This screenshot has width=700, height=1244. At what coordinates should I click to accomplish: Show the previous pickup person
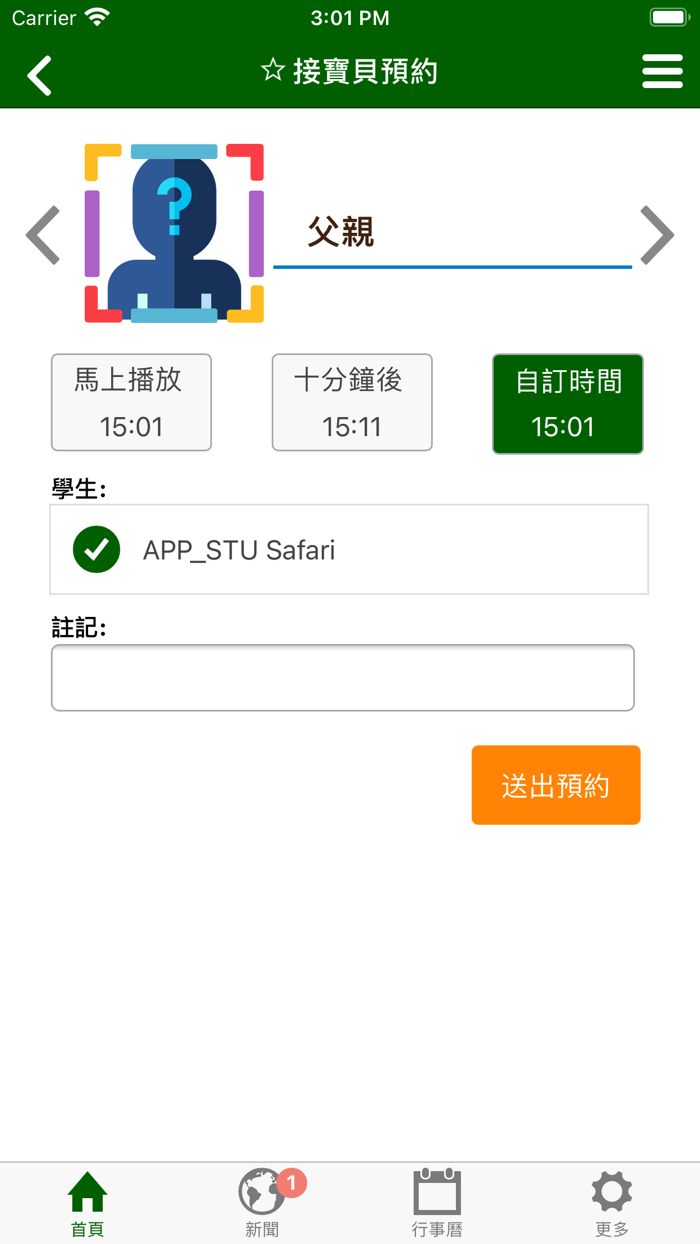point(43,235)
